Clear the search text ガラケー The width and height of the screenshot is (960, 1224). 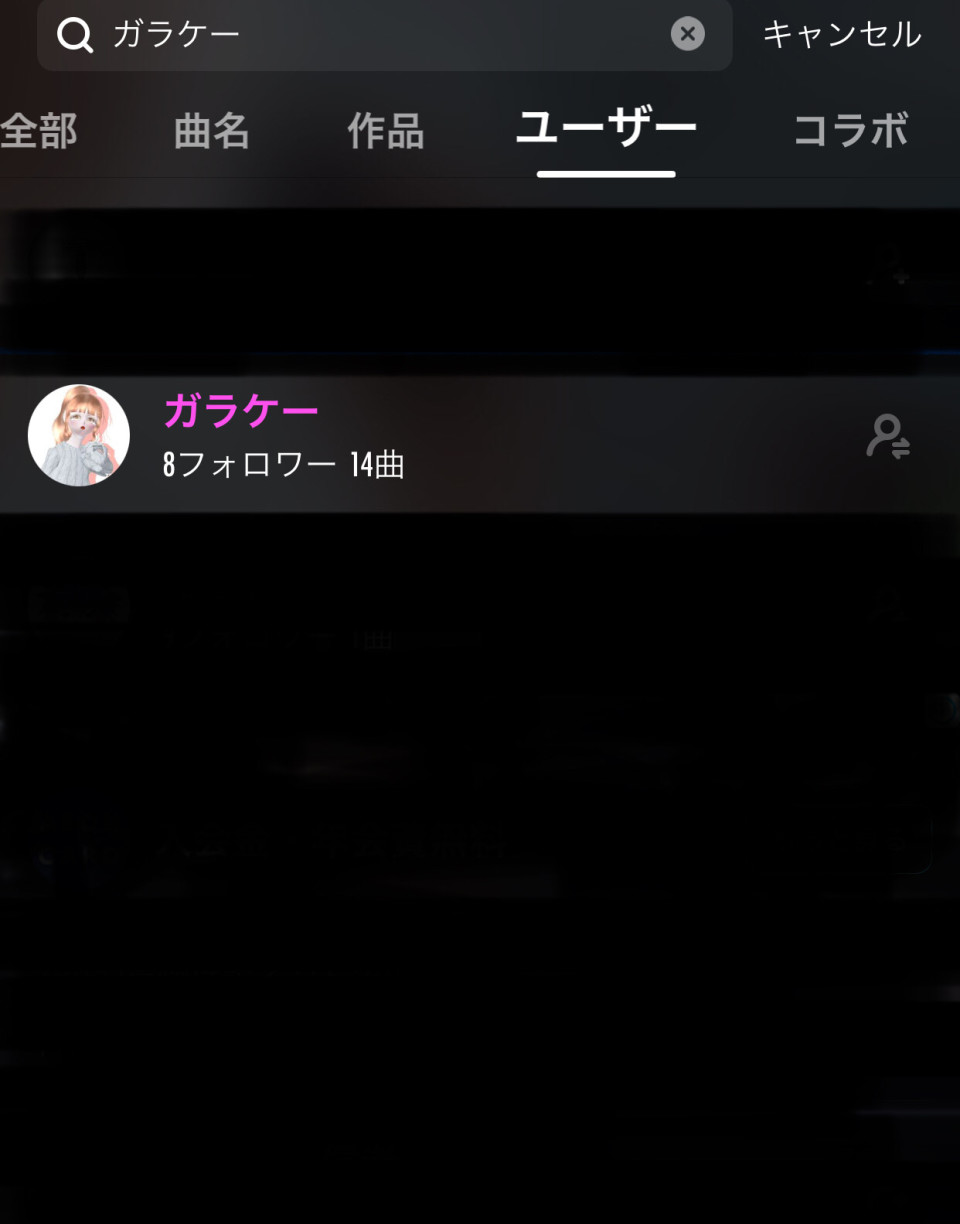687,35
